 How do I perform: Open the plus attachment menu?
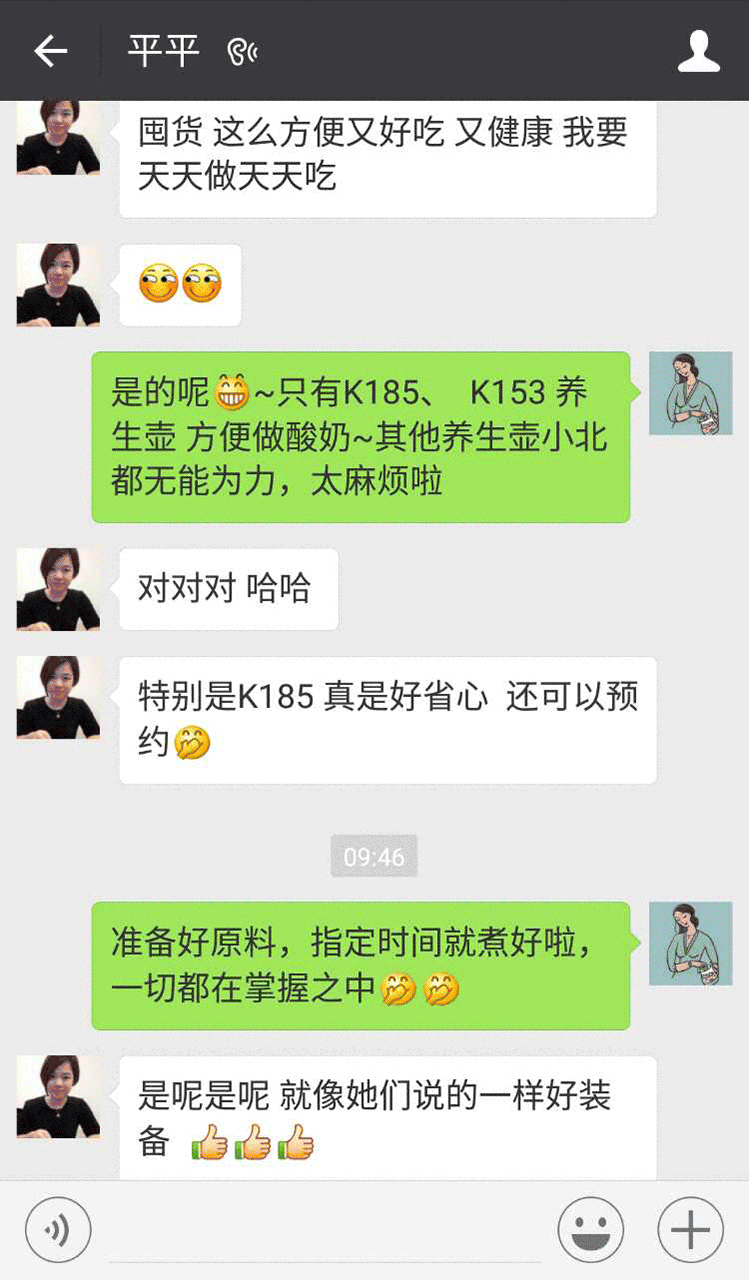pyautogui.click(x=690, y=1230)
